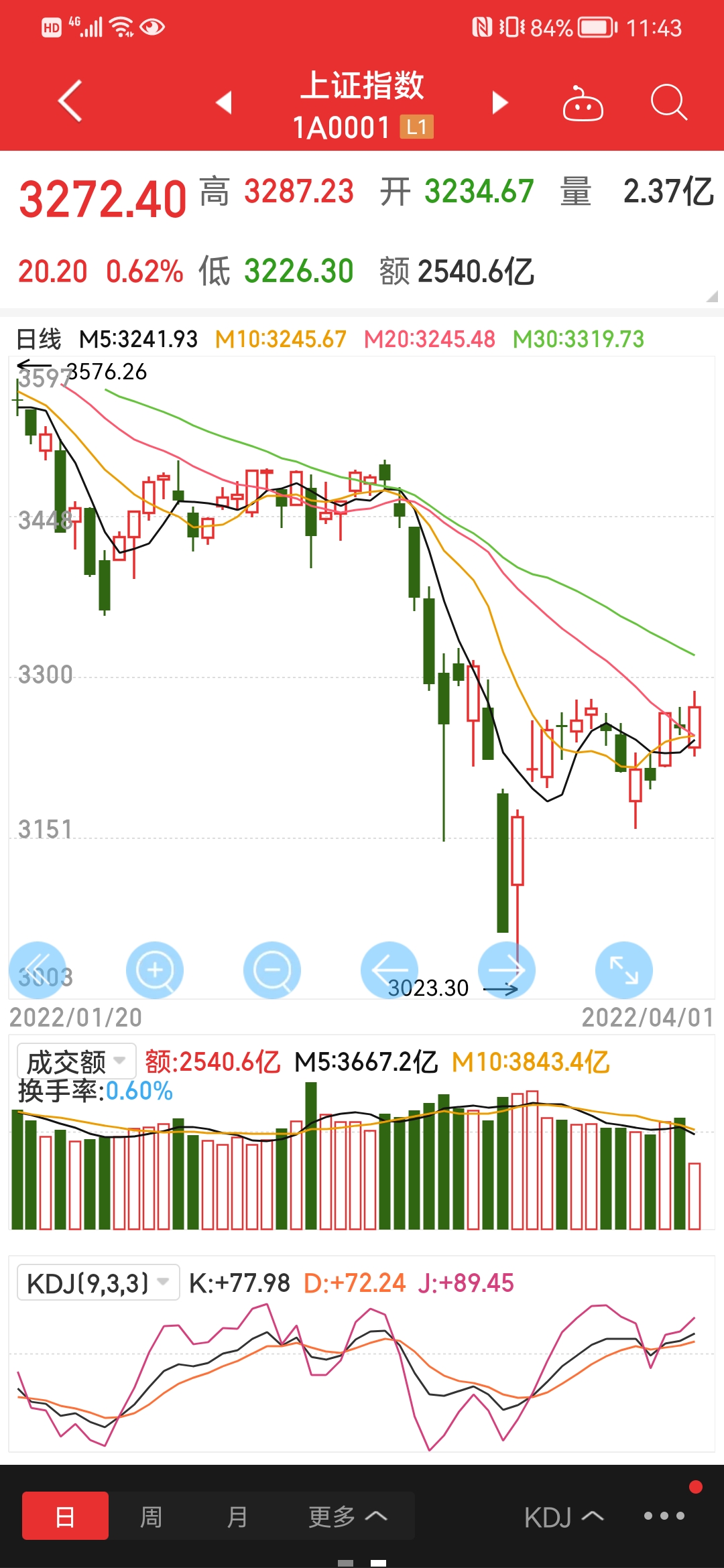Move chart left with the arrow button
Screen dimensions: 724x1568
click(389, 970)
